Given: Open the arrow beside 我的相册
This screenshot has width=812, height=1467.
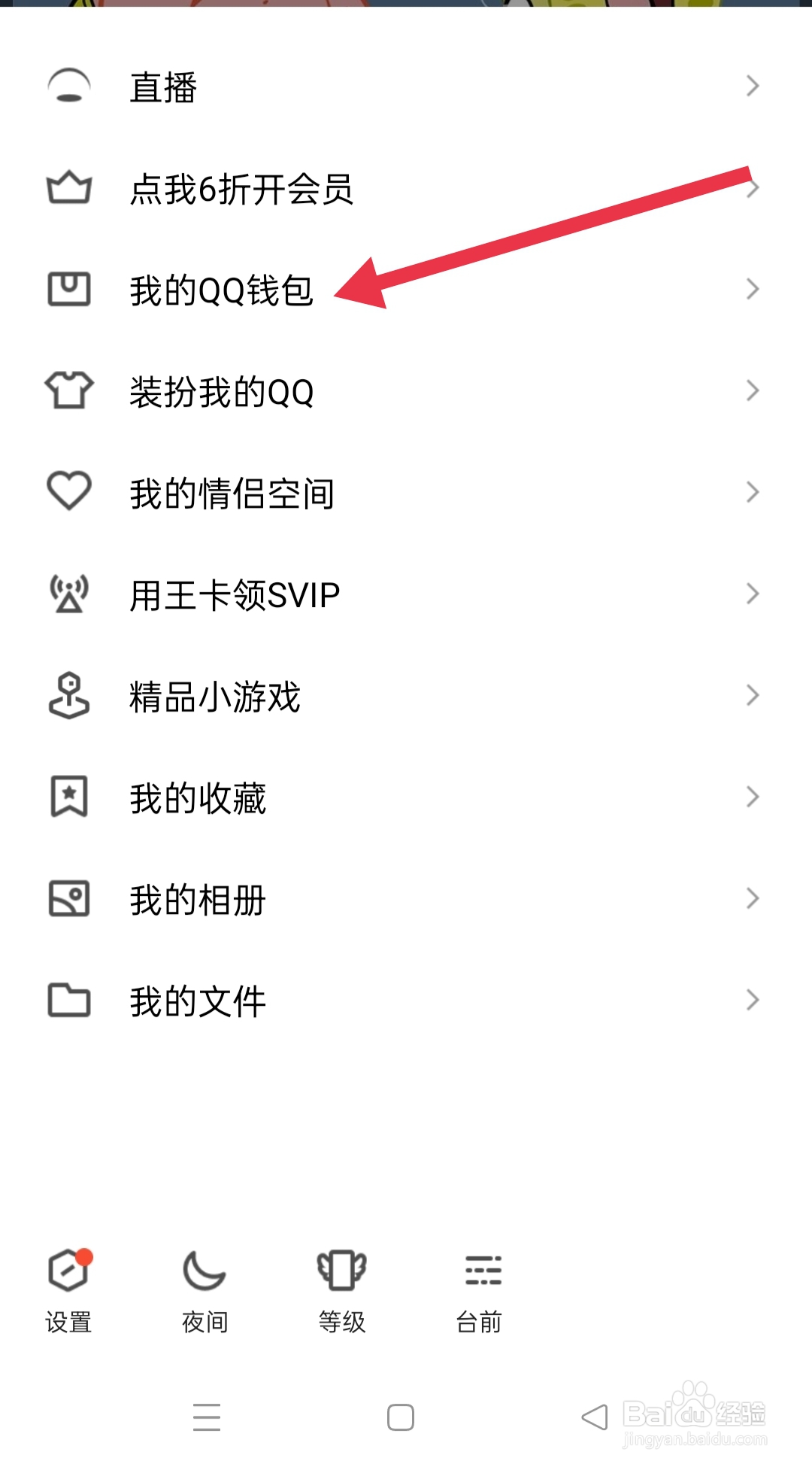Looking at the screenshot, I should (754, 898).
